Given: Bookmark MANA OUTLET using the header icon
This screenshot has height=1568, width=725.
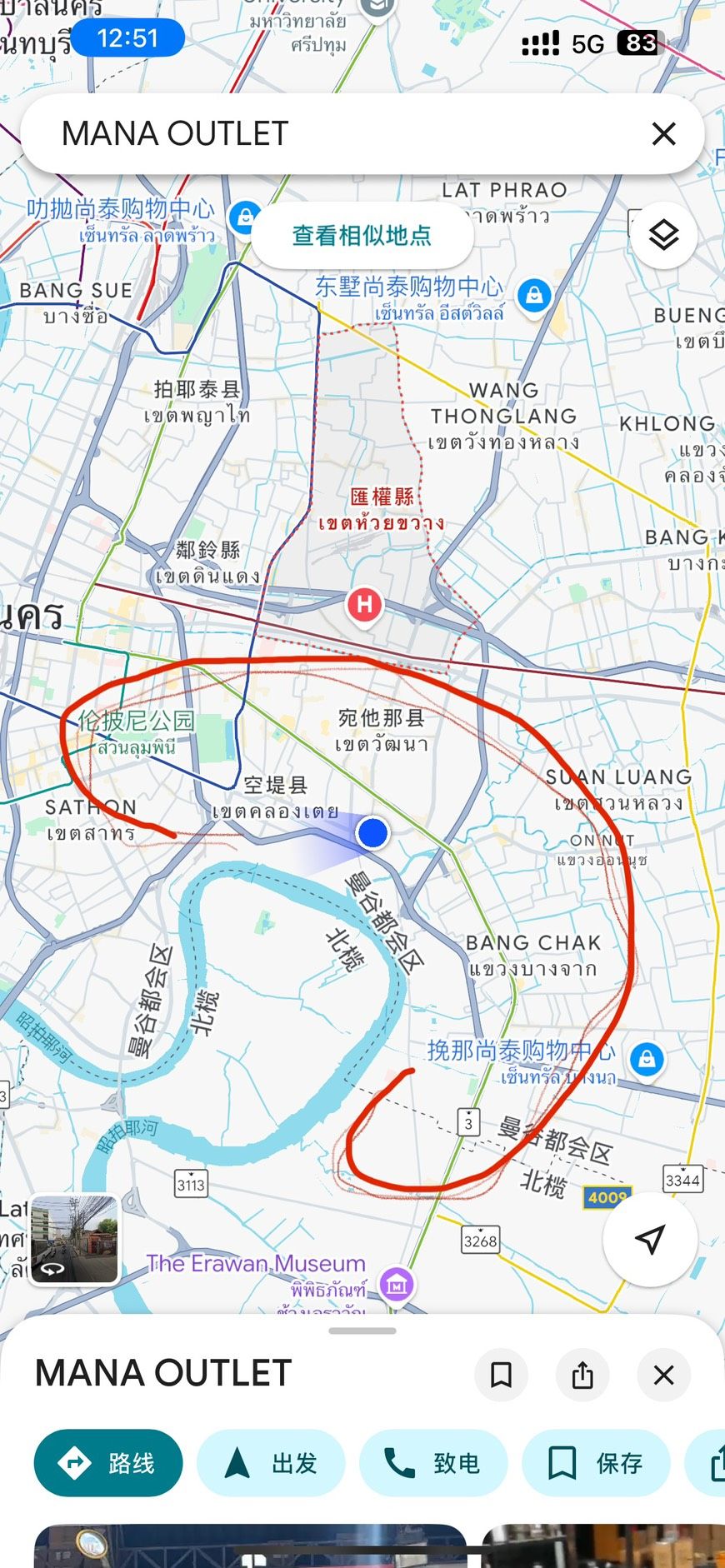Looking at the screenshot, I should 501,1375.
